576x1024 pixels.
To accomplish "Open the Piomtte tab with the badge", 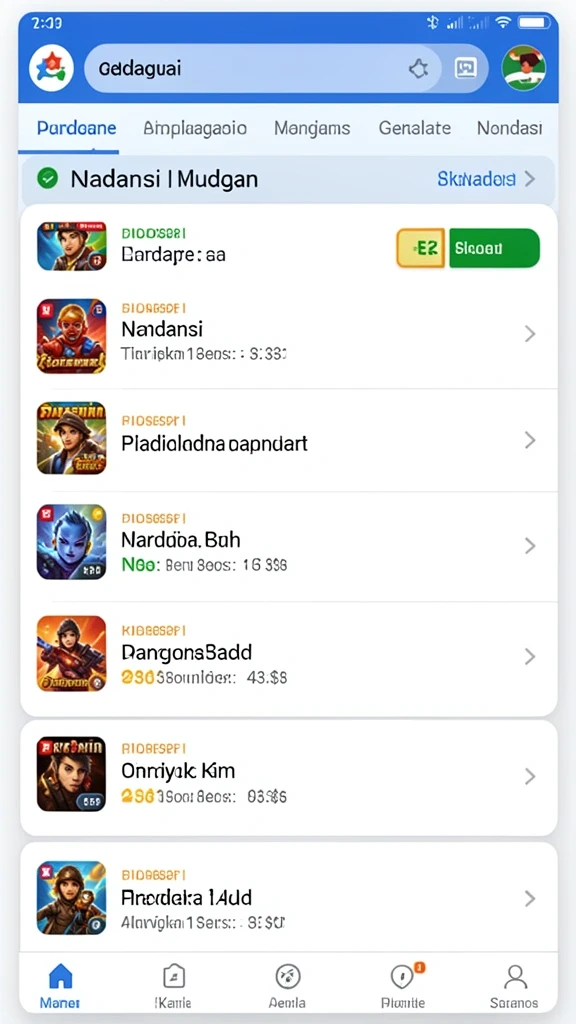I will tap(402, 986).
